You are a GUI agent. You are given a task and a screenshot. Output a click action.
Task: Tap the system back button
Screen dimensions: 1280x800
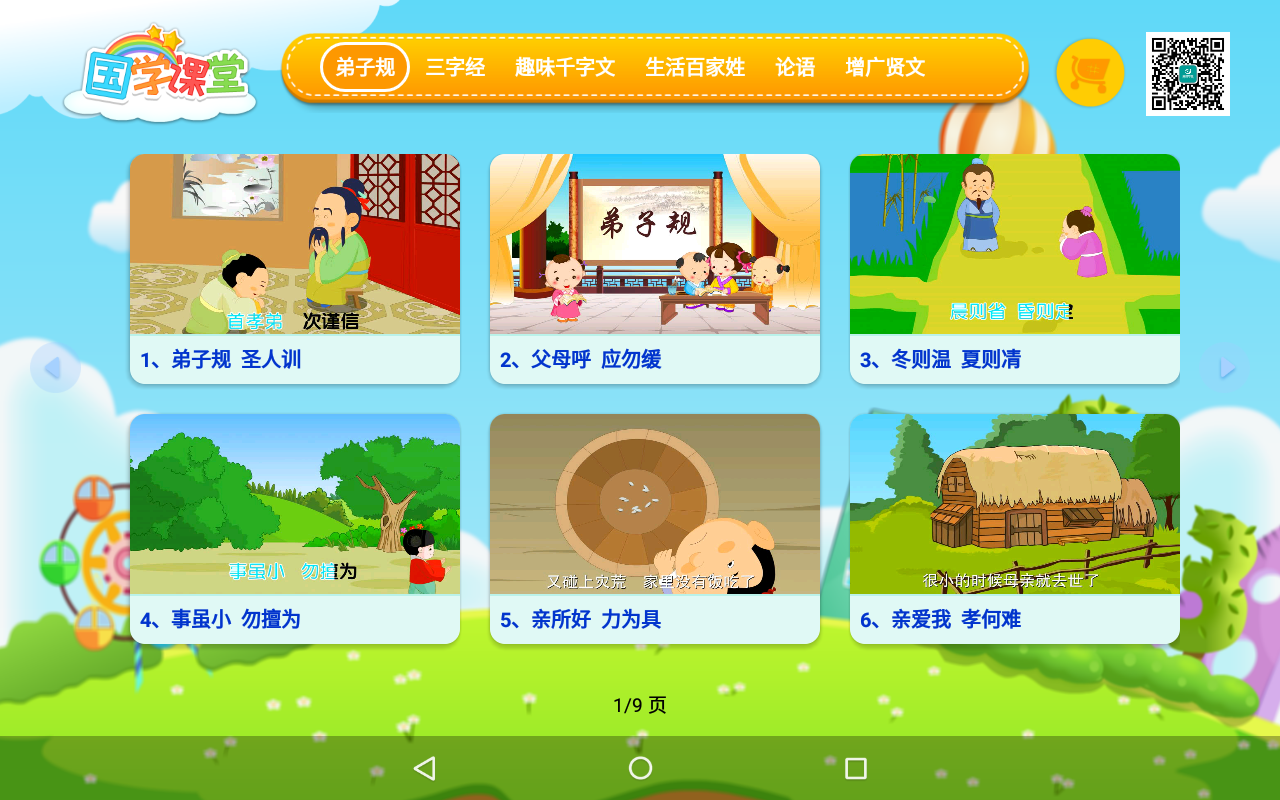(424, 768)
